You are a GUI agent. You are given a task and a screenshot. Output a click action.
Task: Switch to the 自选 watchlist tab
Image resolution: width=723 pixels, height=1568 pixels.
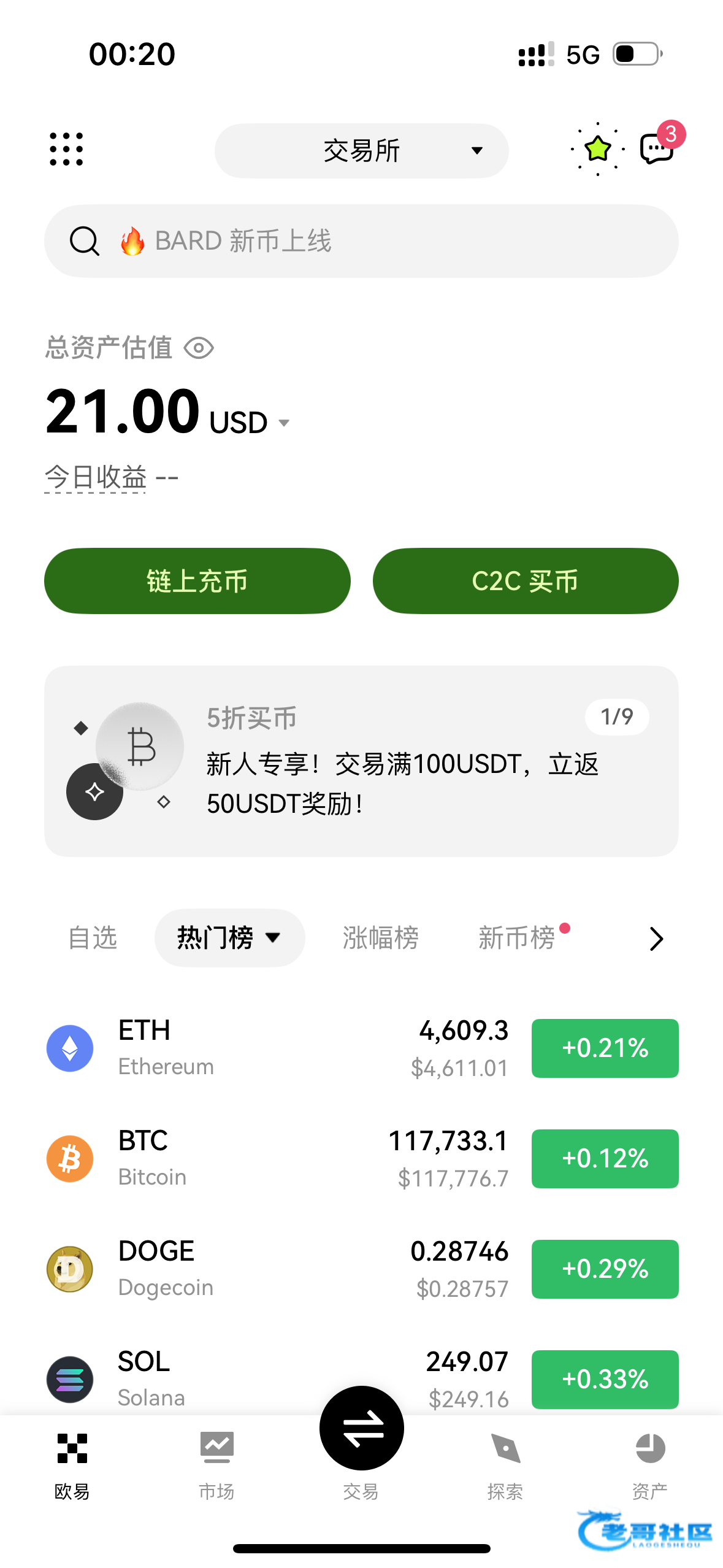(x=93, y=938)
